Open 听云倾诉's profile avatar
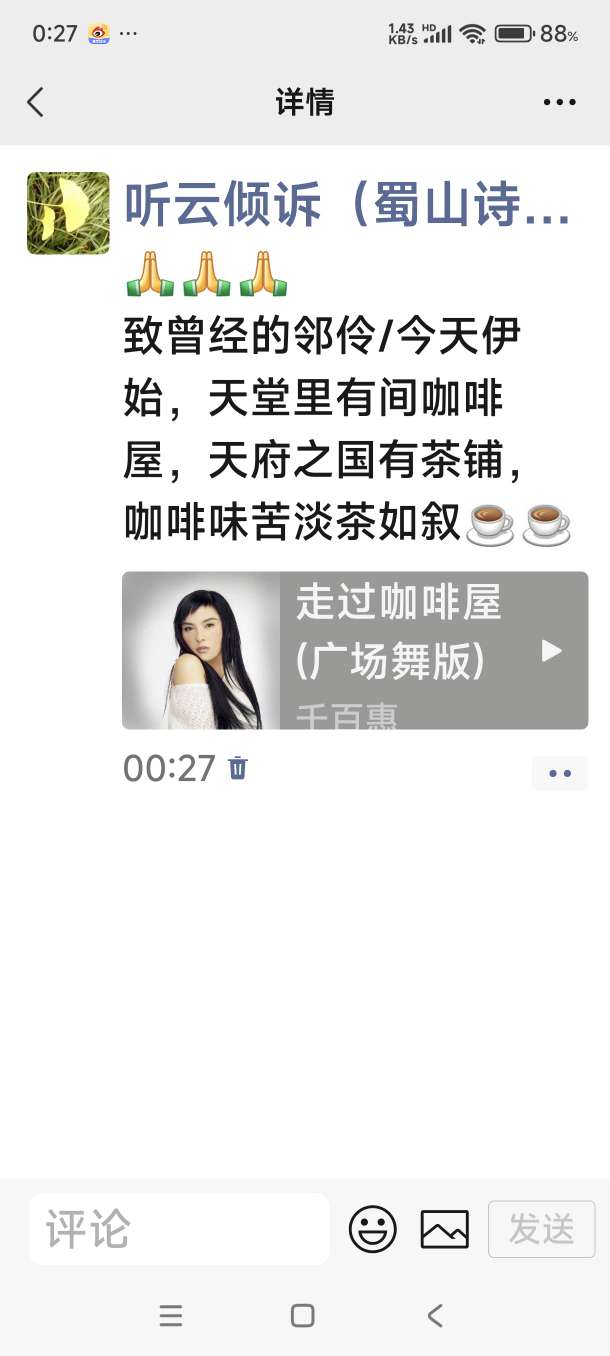 [68, 213]
